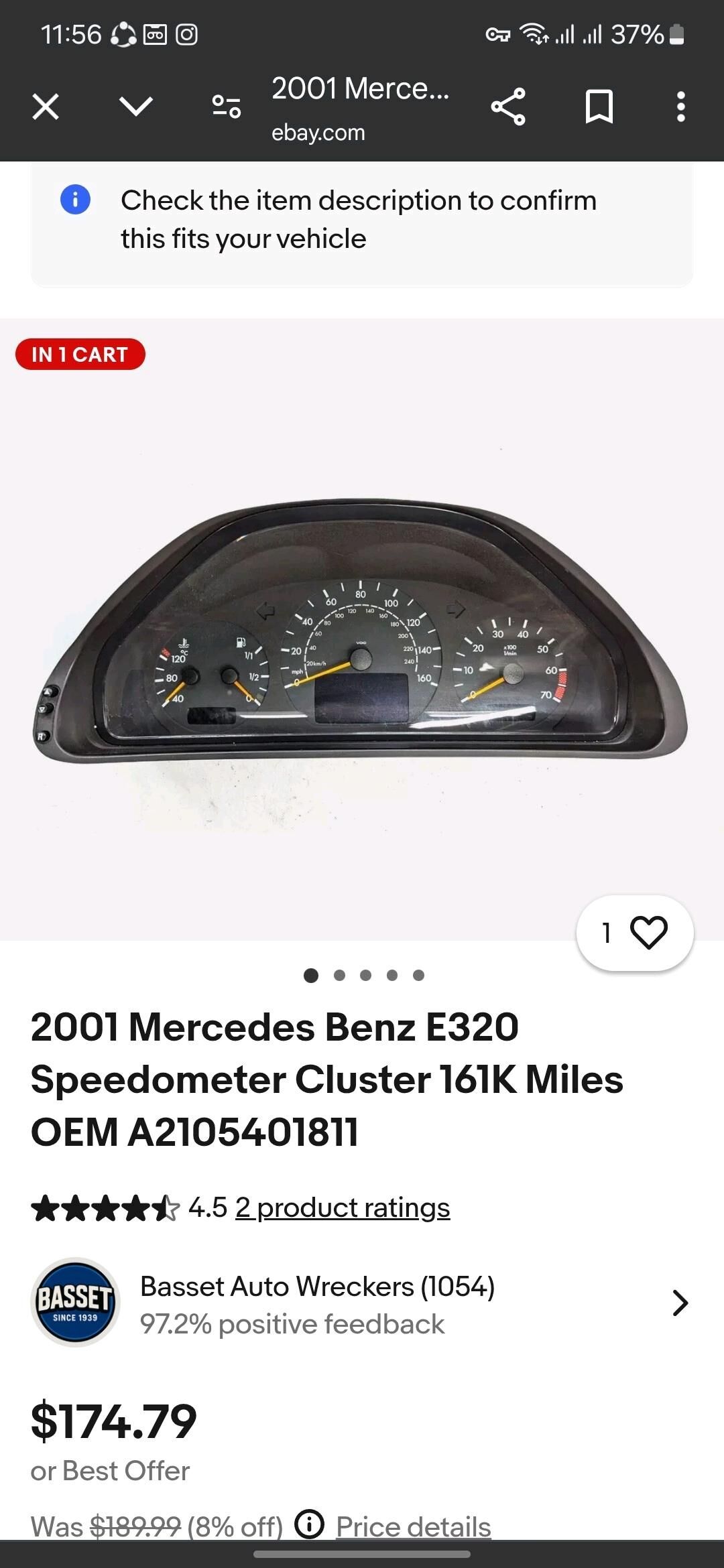
Task: Open site settings tune icon
Action: pyautogui.click(x=227, y=107)
